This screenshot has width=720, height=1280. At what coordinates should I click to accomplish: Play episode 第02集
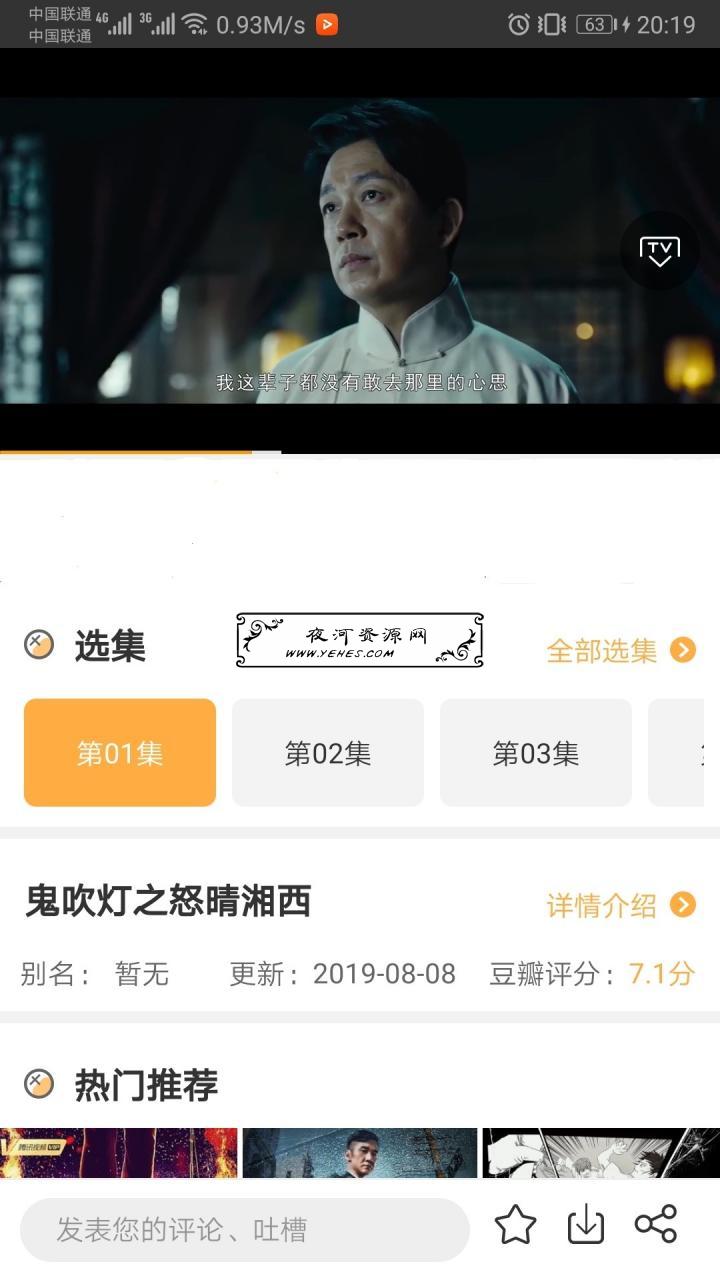[328, 752]
